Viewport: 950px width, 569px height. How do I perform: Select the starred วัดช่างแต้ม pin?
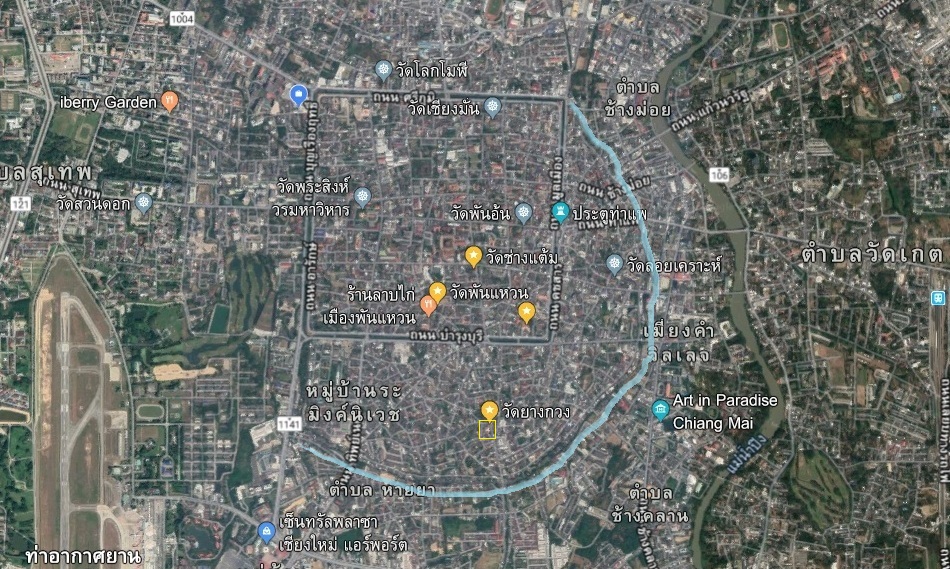[x=474, y=256]
